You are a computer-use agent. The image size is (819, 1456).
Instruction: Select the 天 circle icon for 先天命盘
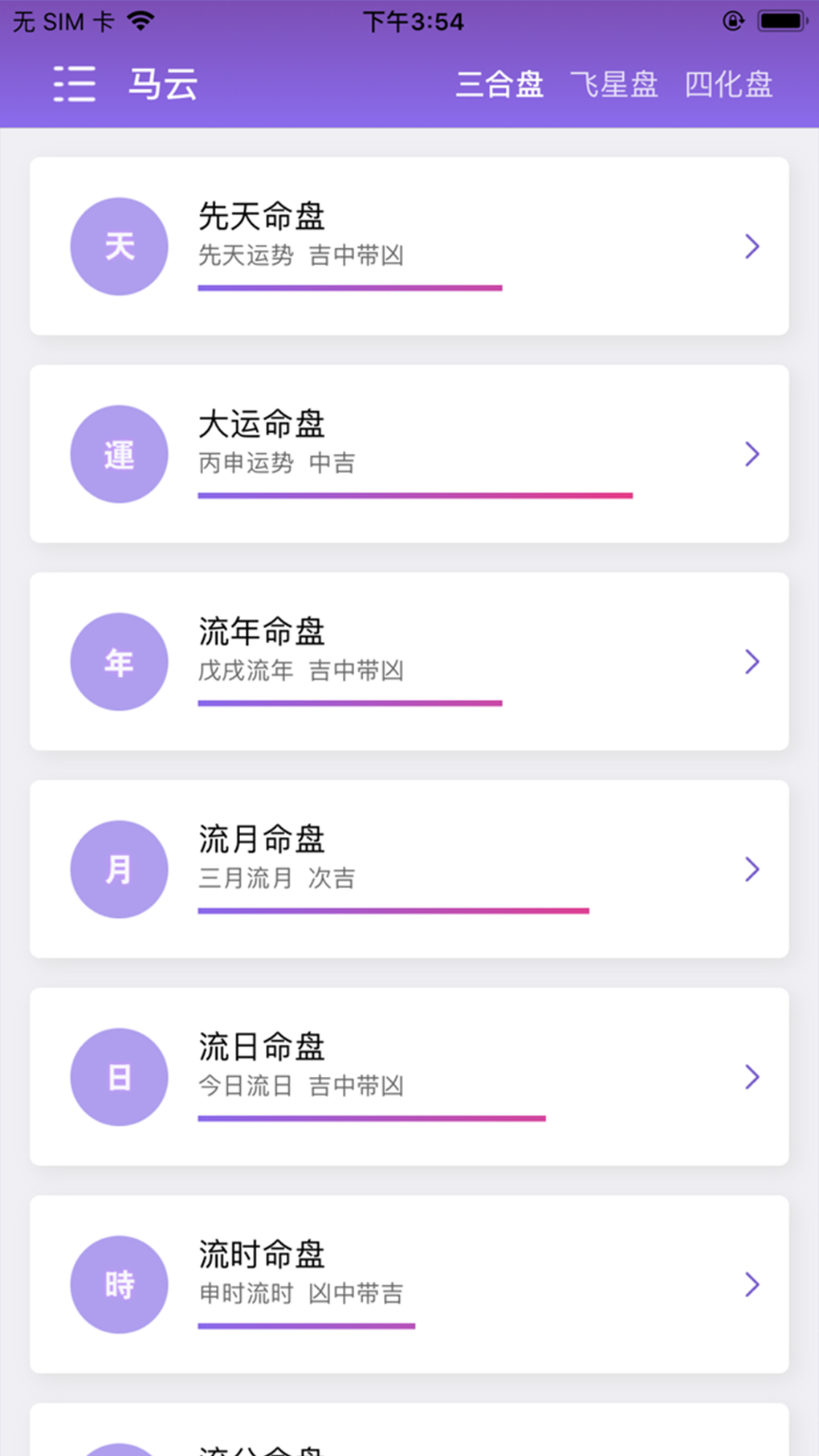pos(119,246)
